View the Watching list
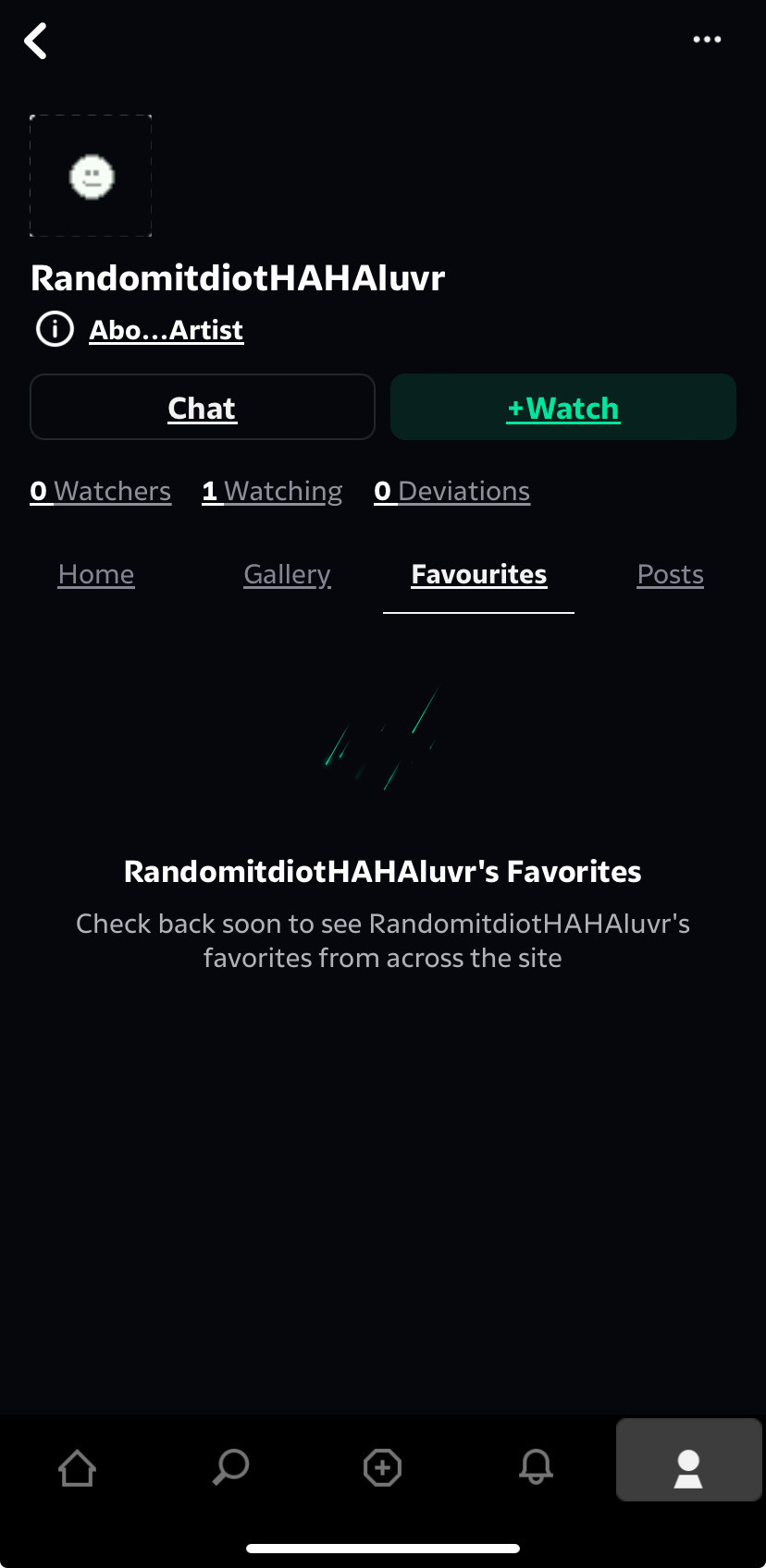Viewport: 766px width, 1568px height. click(x=272, y=491)
